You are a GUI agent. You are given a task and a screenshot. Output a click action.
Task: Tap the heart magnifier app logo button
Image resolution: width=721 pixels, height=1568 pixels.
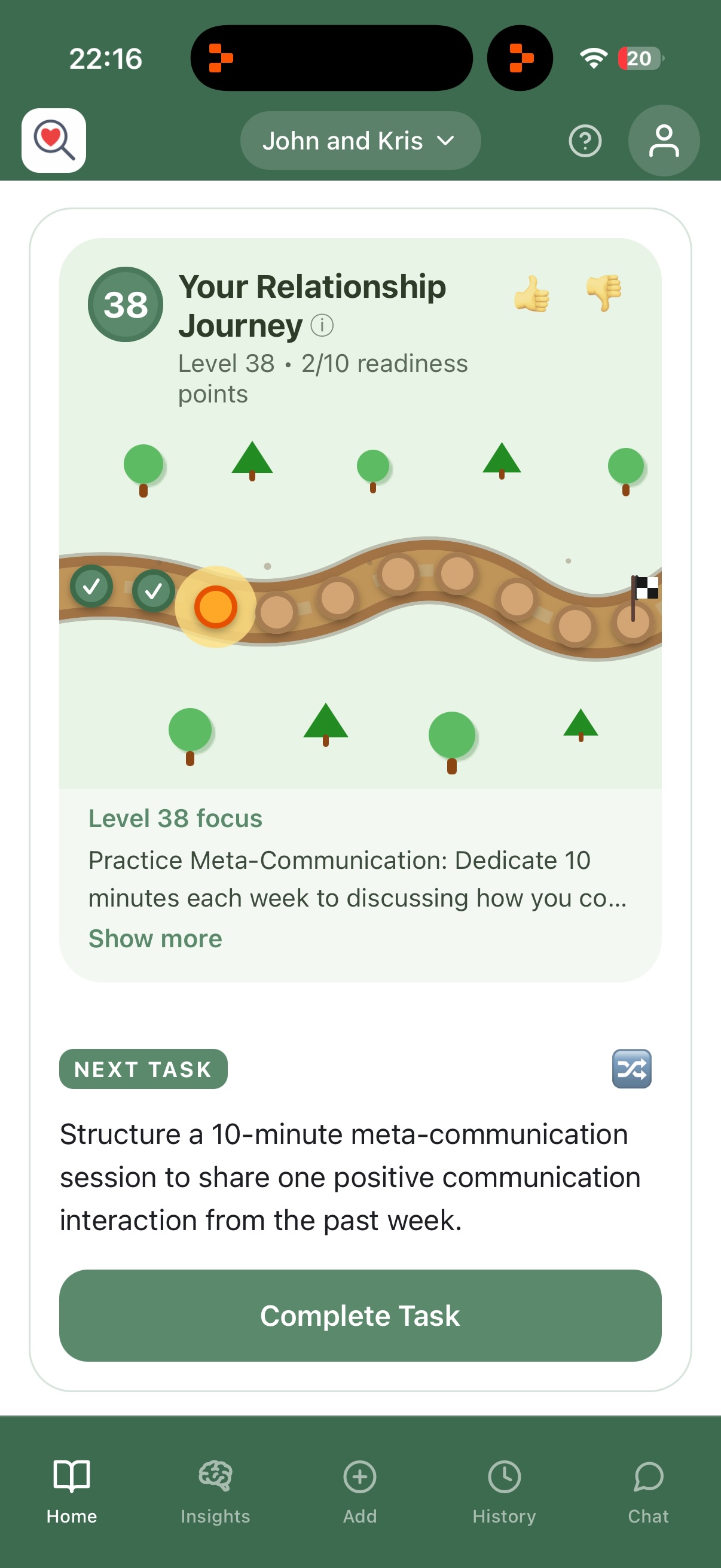pos(54,141)
